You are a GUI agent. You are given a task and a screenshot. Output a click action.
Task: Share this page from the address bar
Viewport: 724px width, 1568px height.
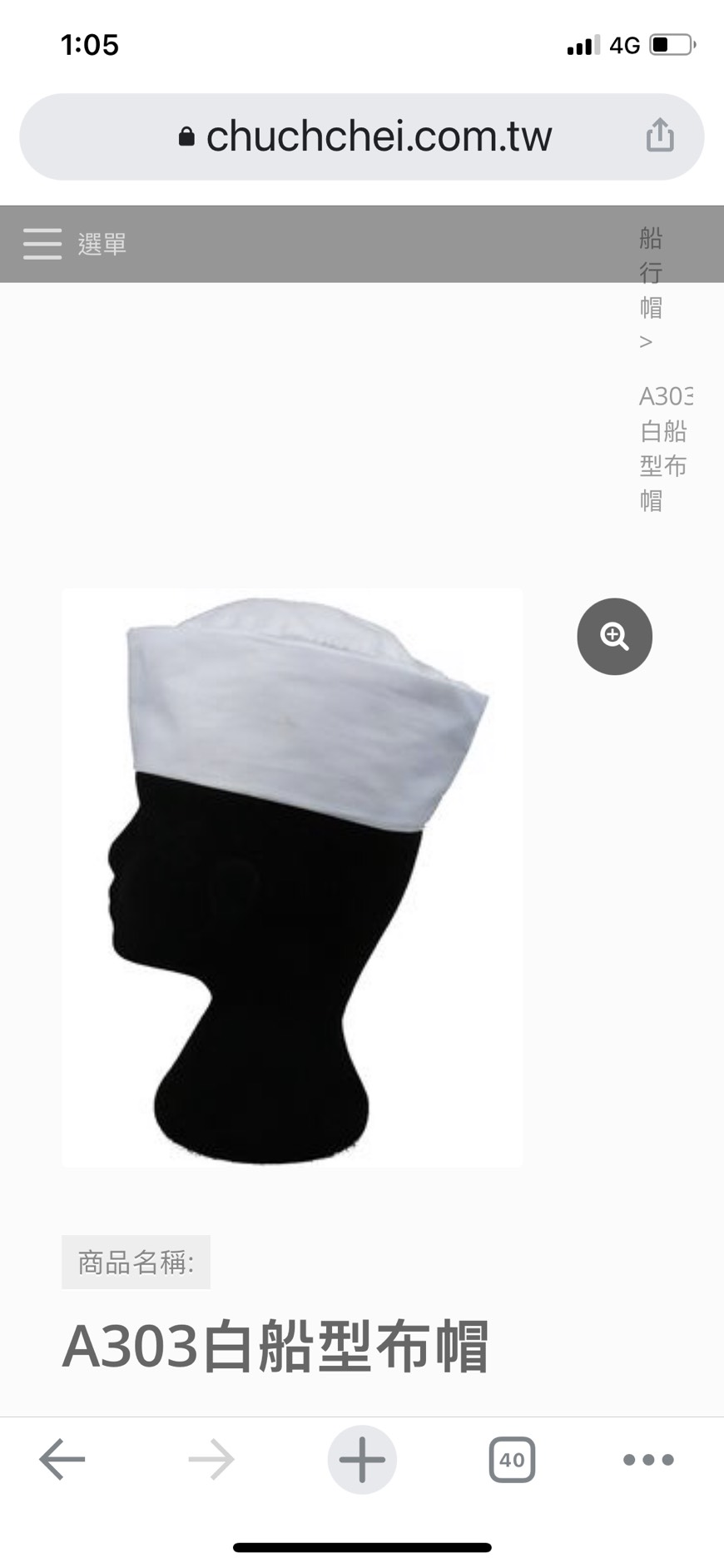pyautogui.click(x=660, y=136)
